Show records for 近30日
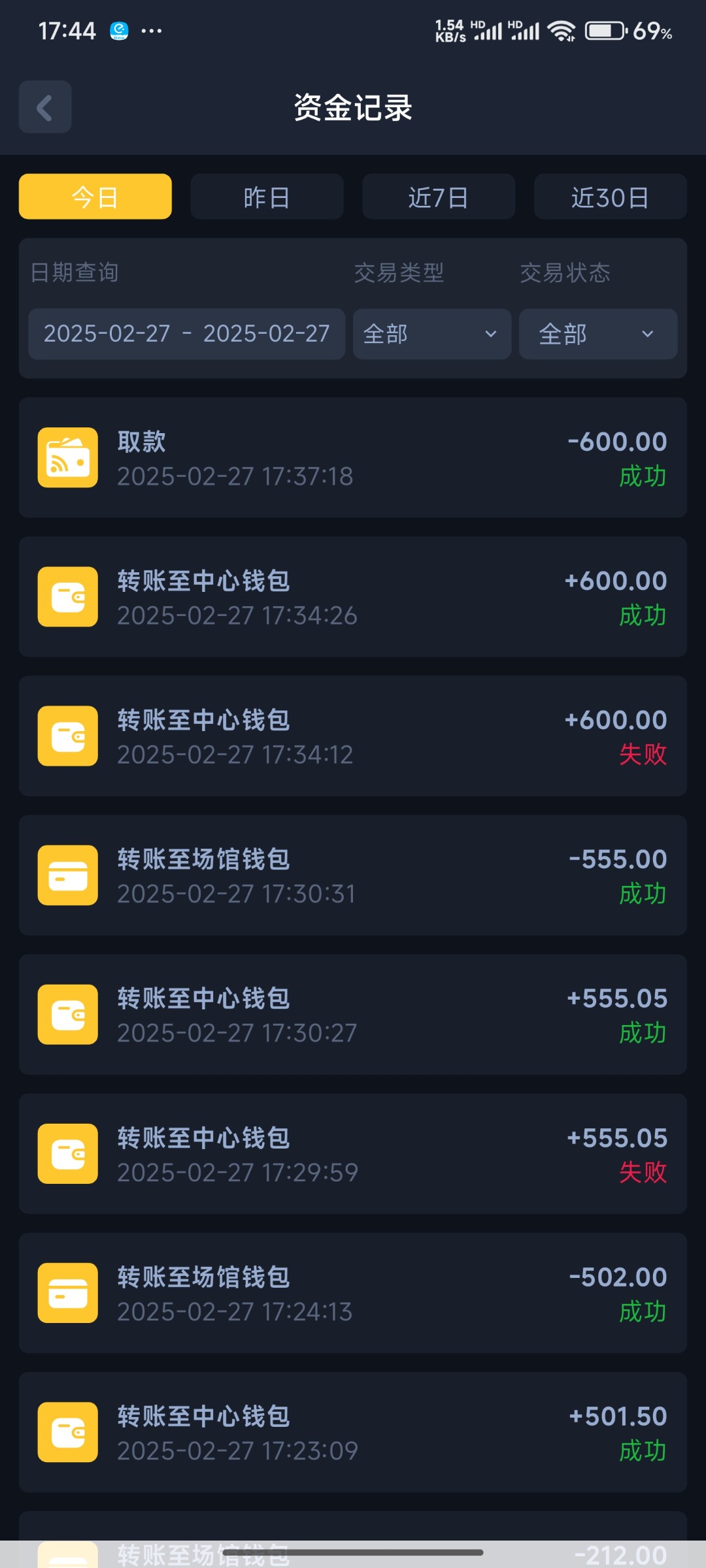The width and height of the screenshot is (706, 1568). coord(611,197)
